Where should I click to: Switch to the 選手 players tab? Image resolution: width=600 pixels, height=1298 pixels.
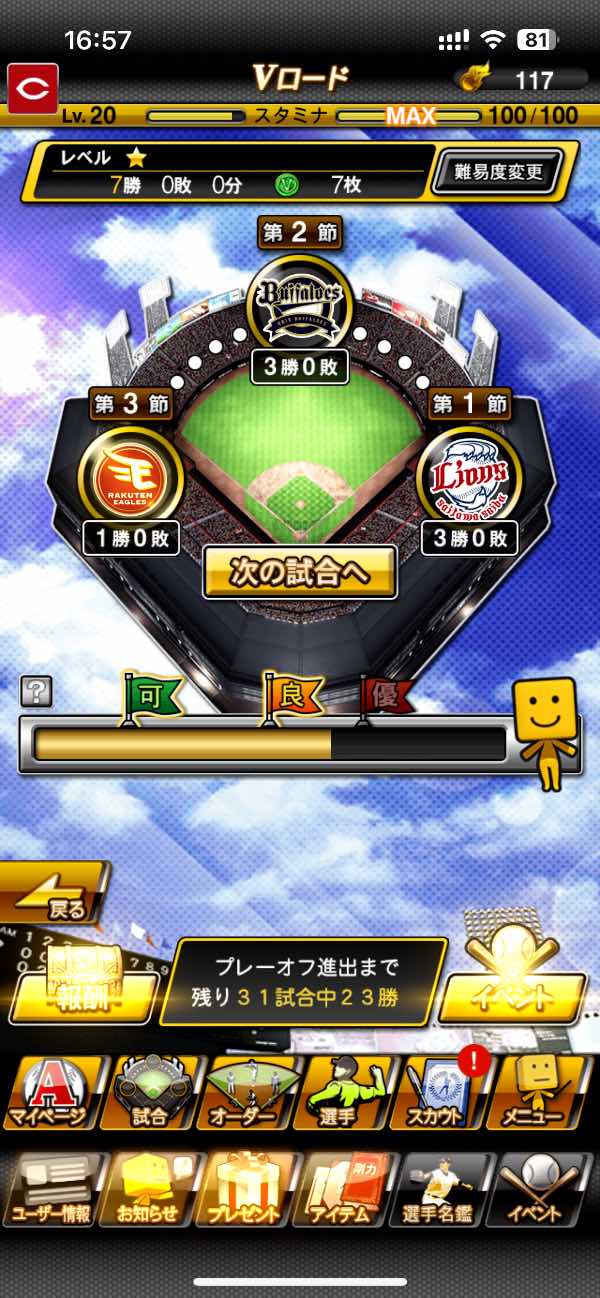coord(346,1093)
